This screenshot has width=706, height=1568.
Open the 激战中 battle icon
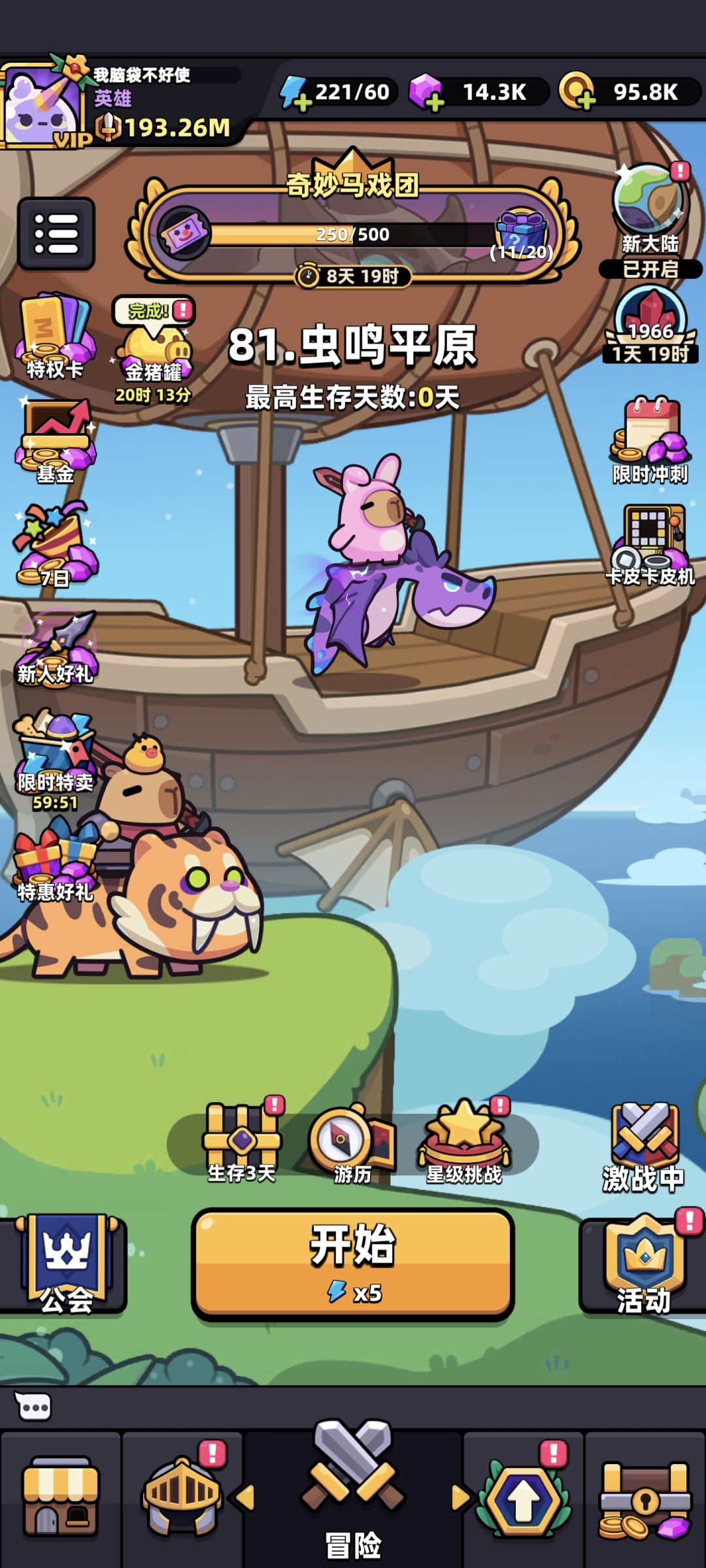coord(643,1147)
